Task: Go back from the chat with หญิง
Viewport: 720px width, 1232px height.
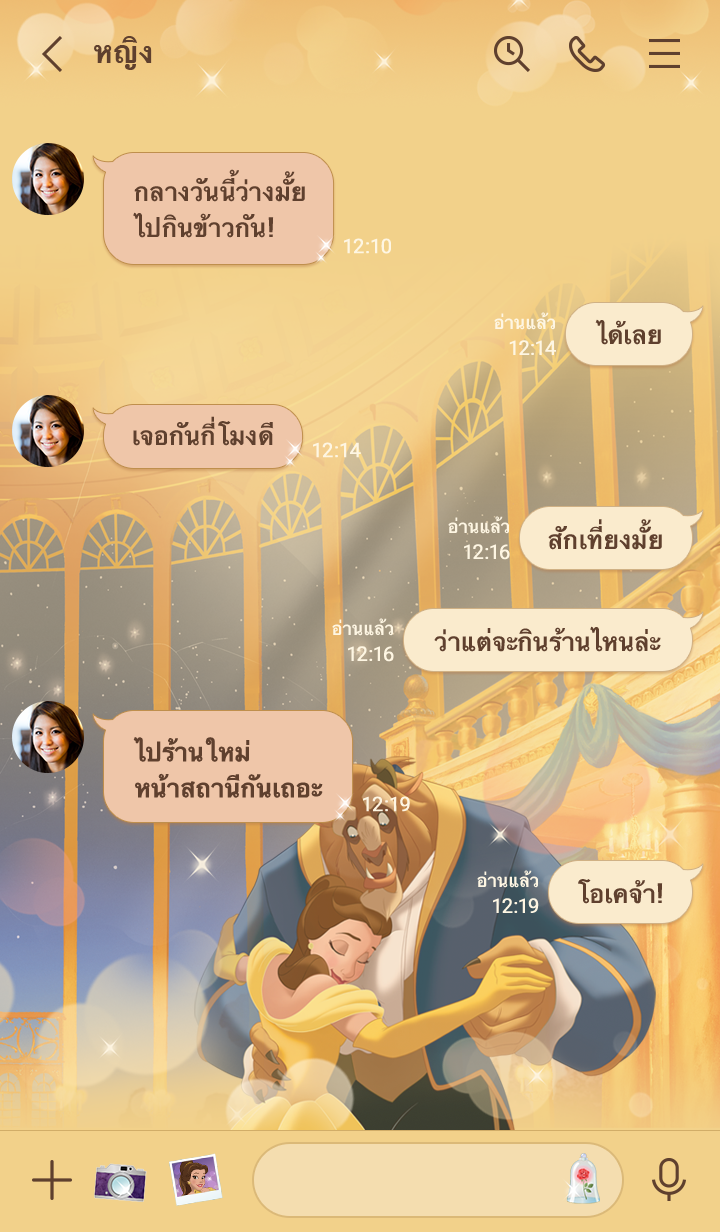Action: (x=52, y=54)
